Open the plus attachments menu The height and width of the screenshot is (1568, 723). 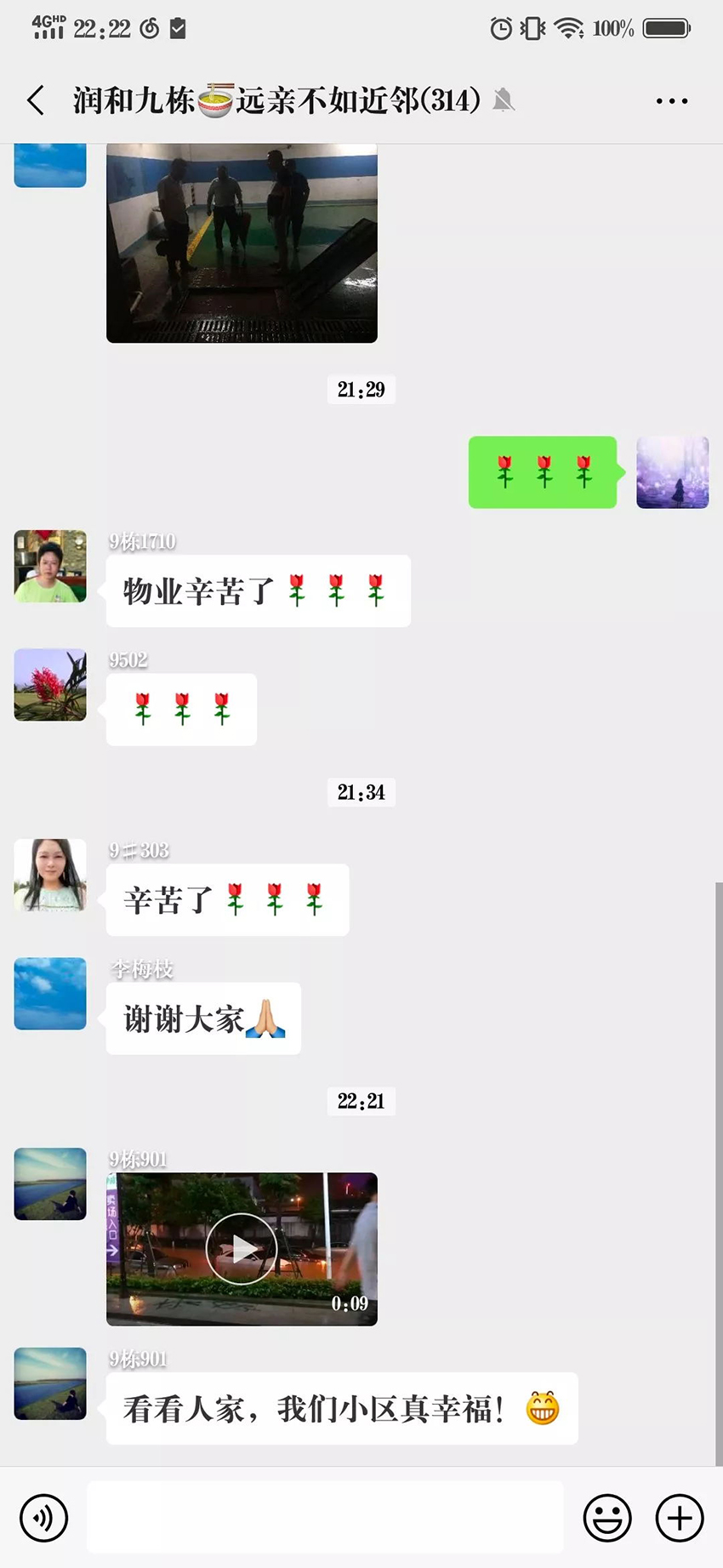(679, 1517)
